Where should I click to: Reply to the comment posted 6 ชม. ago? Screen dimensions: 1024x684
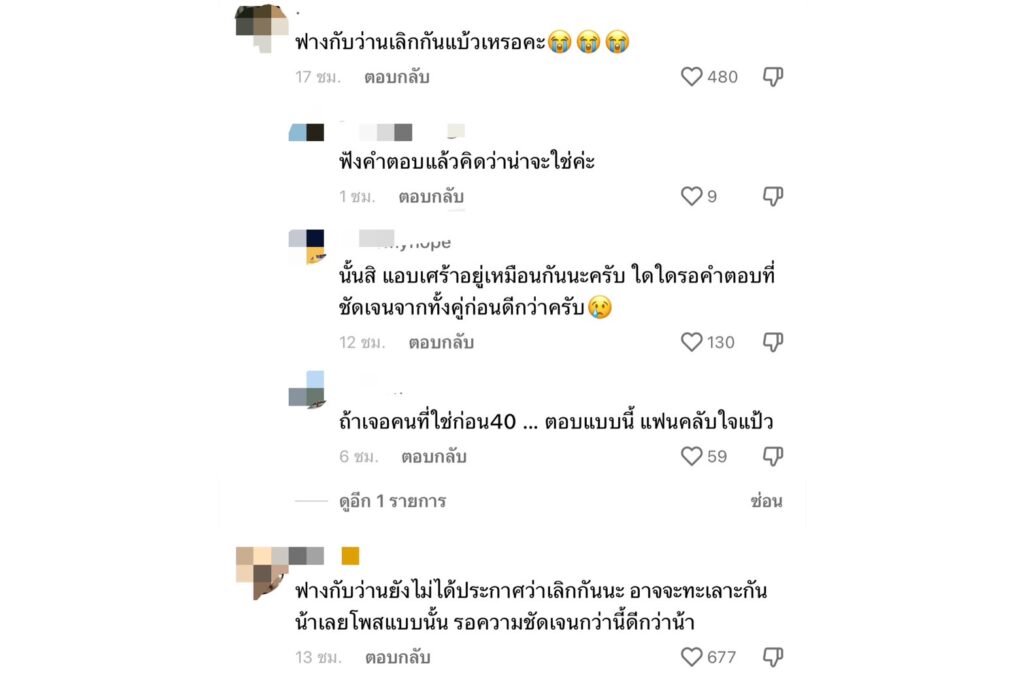(434, 457)
